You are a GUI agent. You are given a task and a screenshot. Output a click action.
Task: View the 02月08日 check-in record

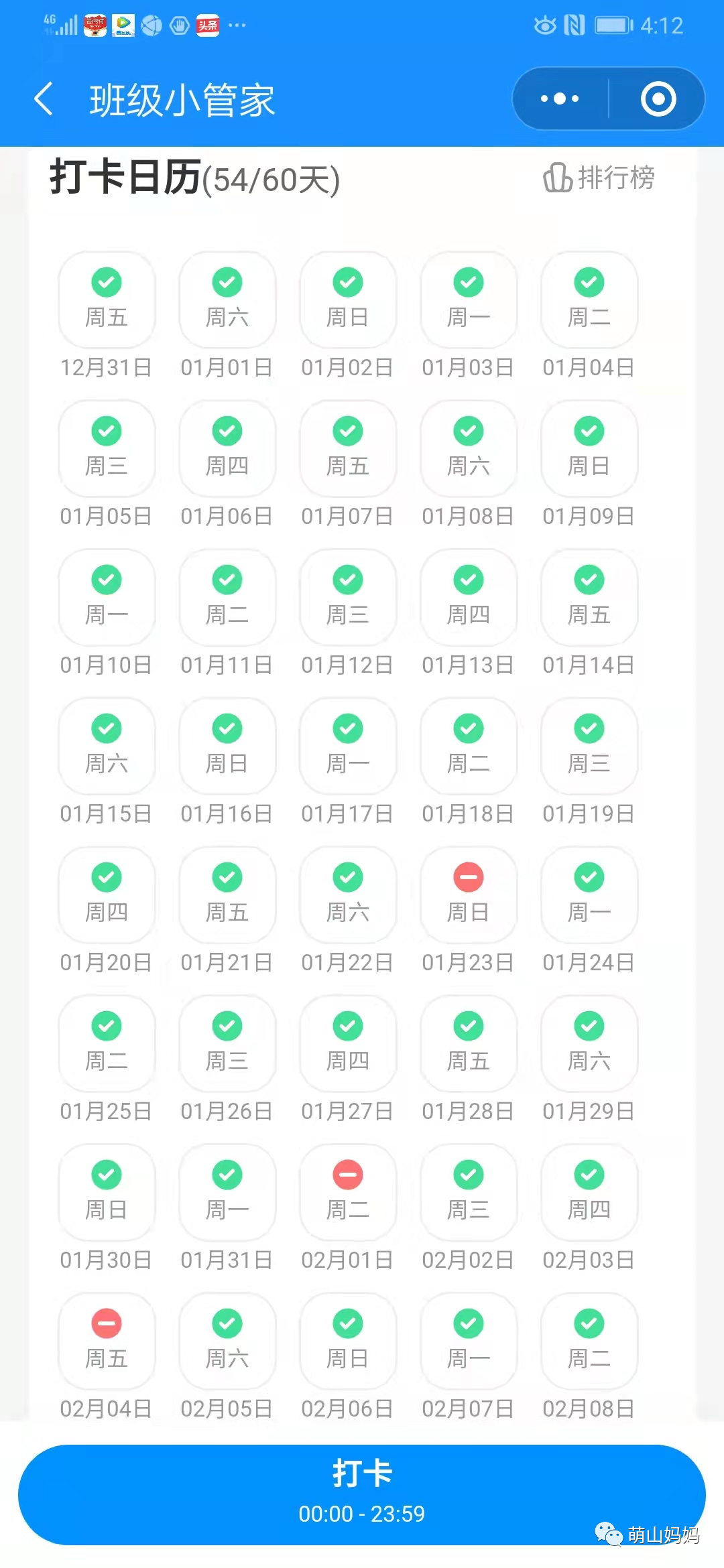tap(589, 1341)
